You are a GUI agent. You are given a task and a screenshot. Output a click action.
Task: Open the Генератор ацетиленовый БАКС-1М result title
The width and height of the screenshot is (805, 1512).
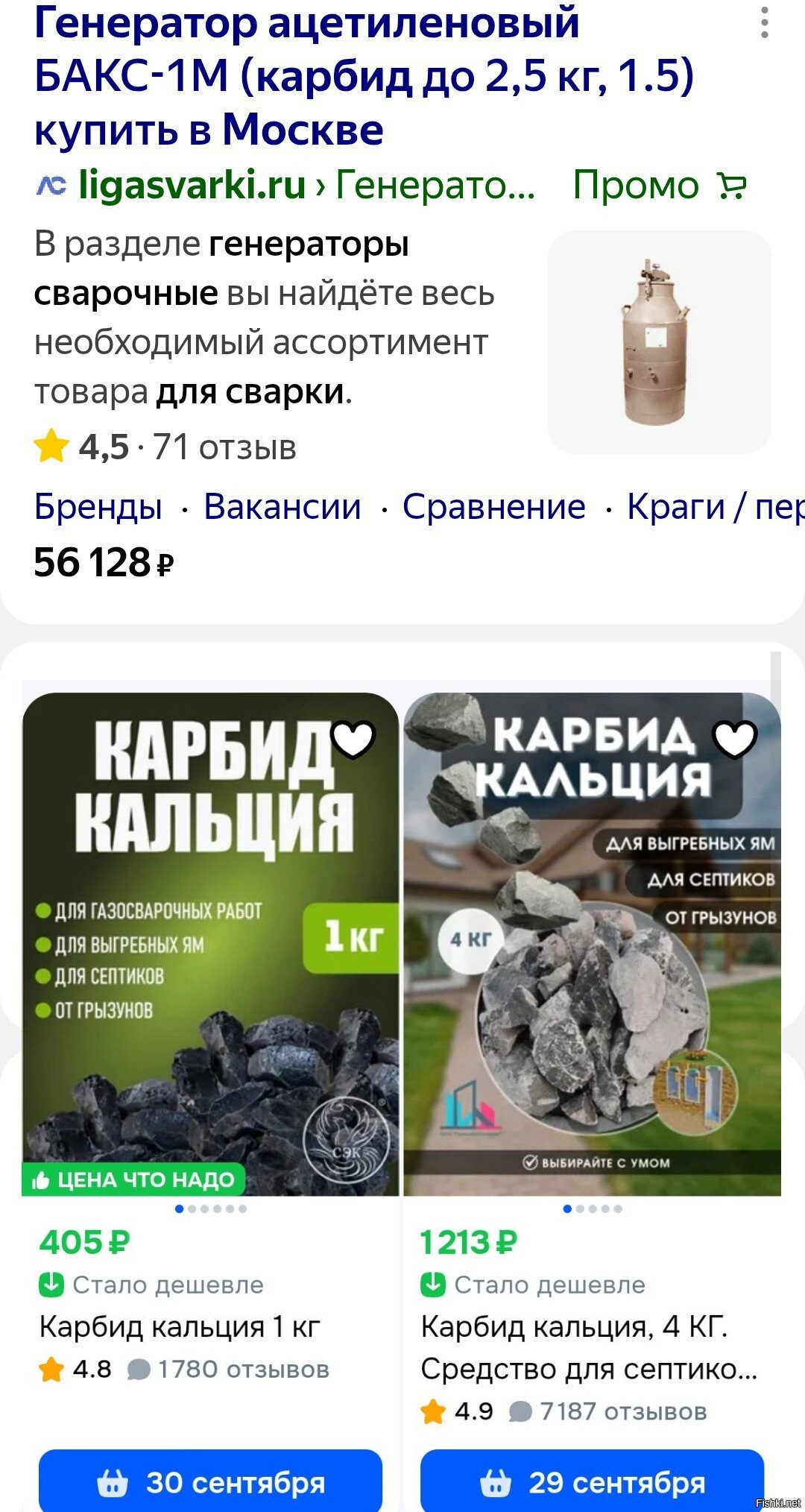coord(364,76)
